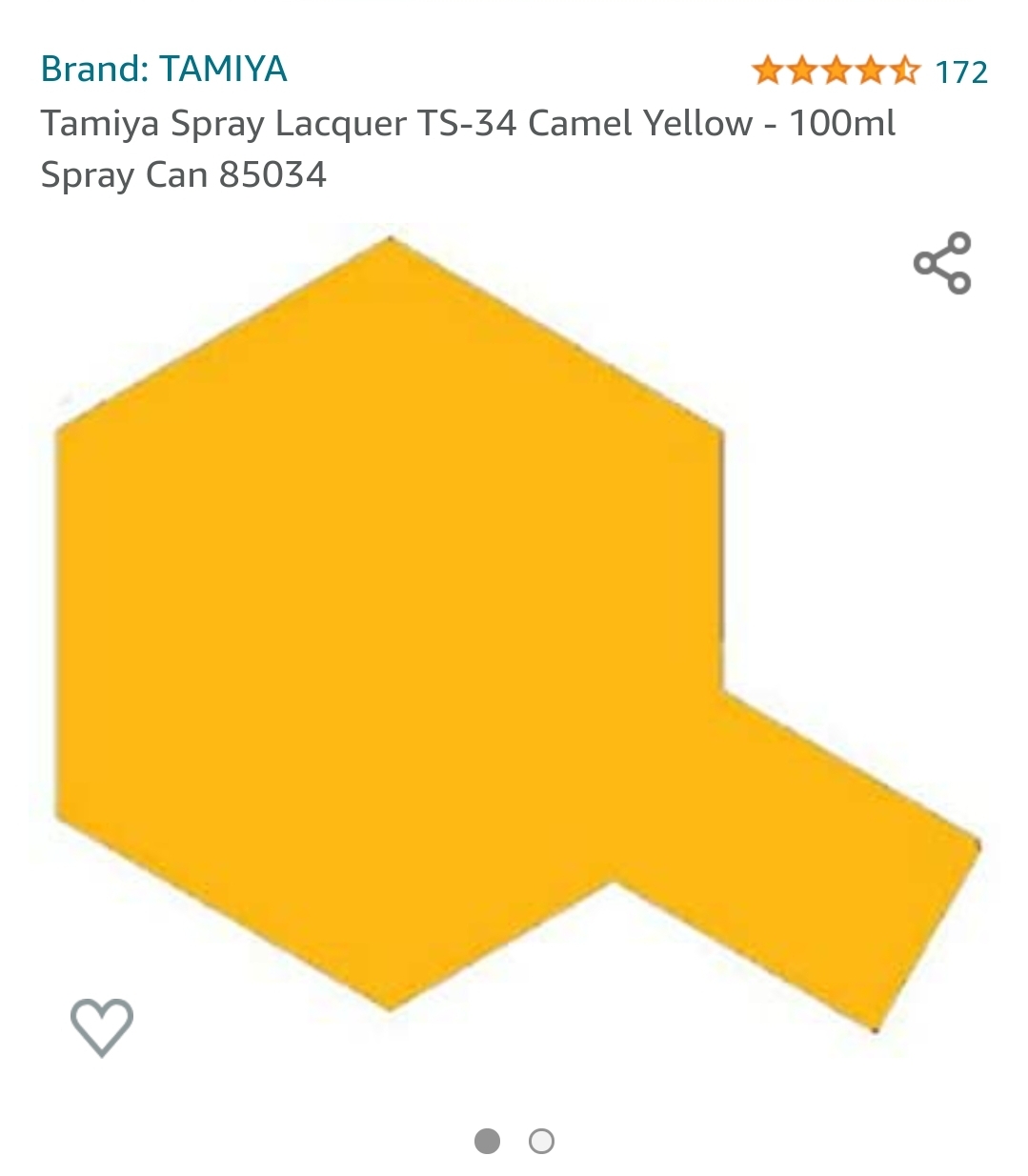The width and height of the screenshot is (1028, 1176).
Task: Open the TAMIYA brand link
Action: [x=164, y=70]
